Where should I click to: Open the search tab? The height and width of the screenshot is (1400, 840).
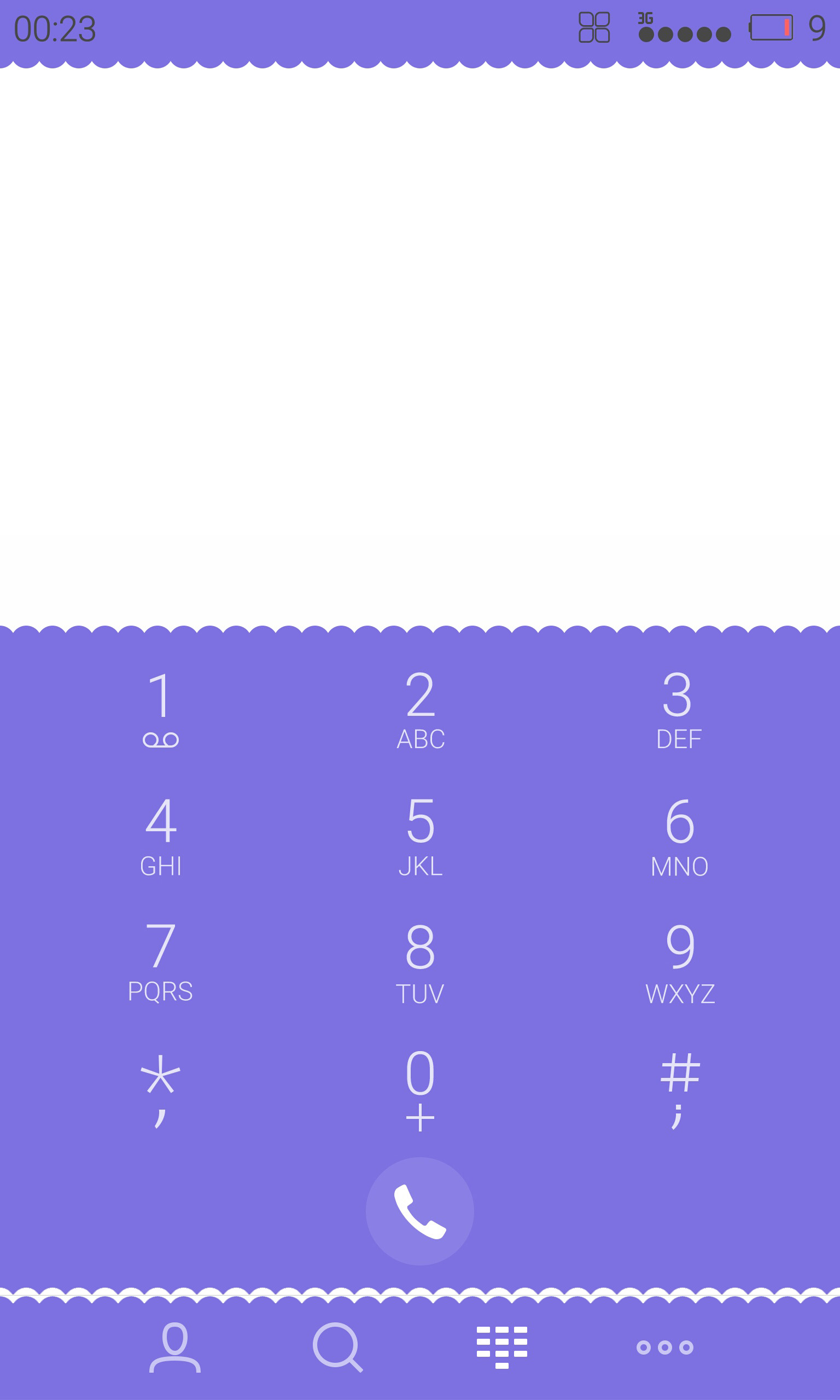click(338, 1347)
